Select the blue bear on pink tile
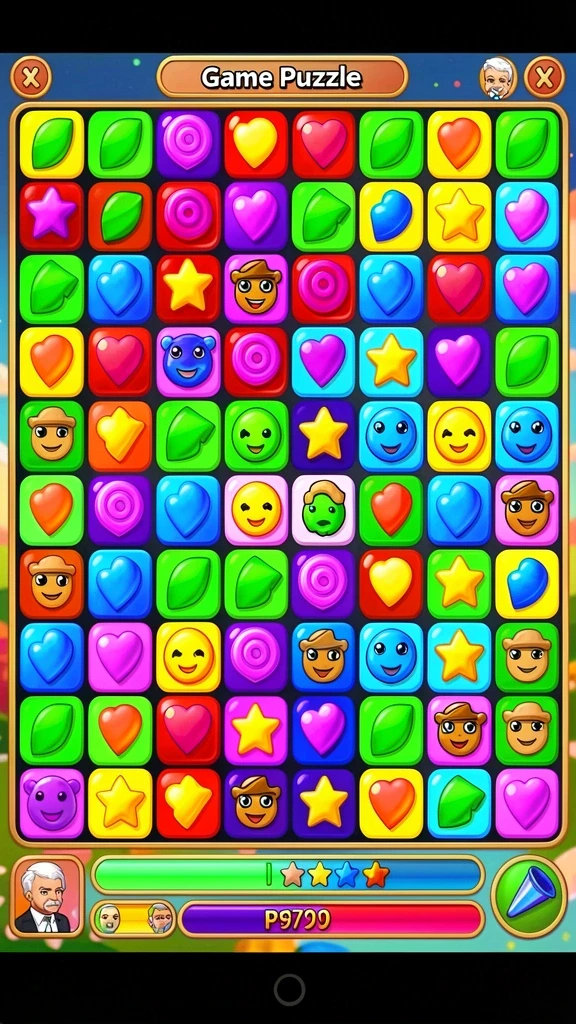576x1024 pixels. click(x=188, y=362)
